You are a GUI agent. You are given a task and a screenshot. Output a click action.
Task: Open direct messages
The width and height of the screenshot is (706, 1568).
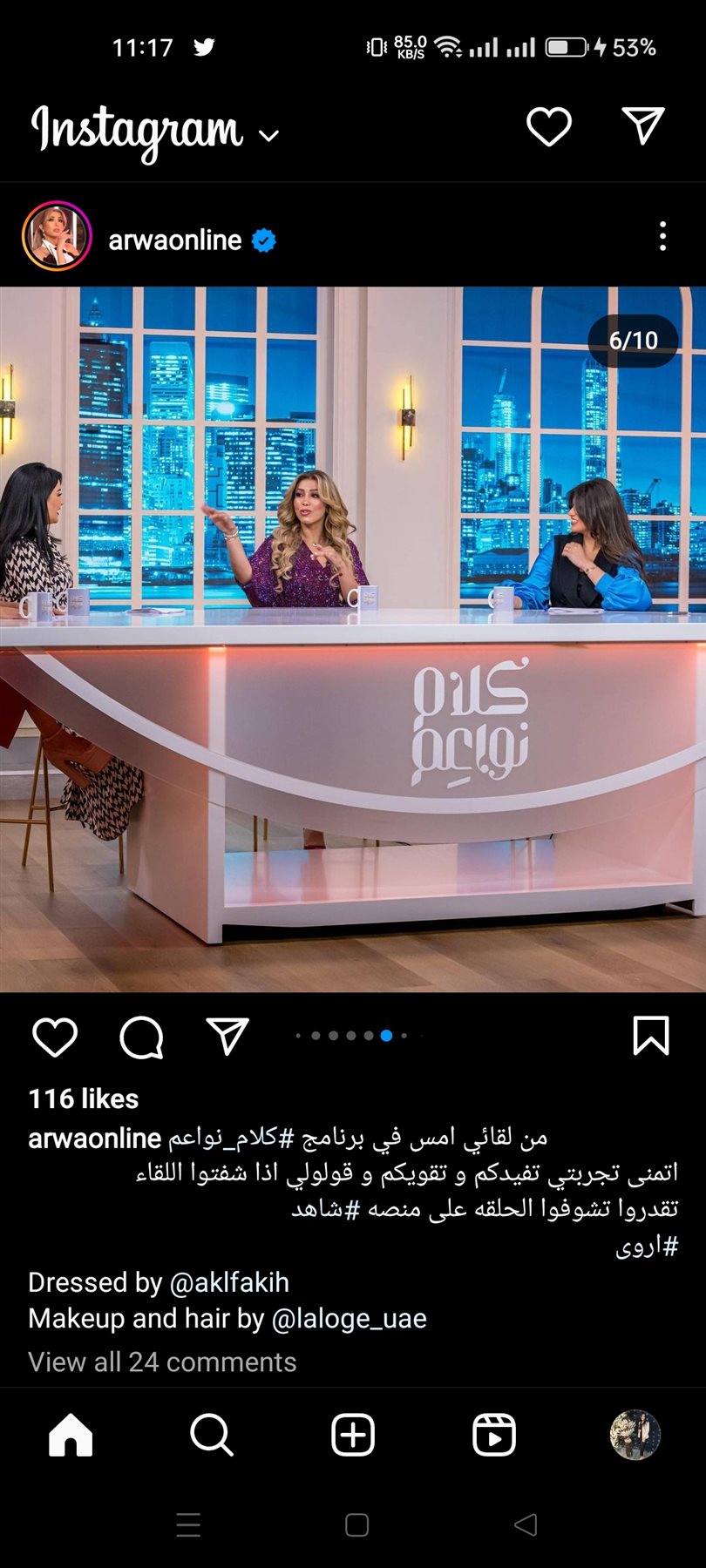click(644, 127)
